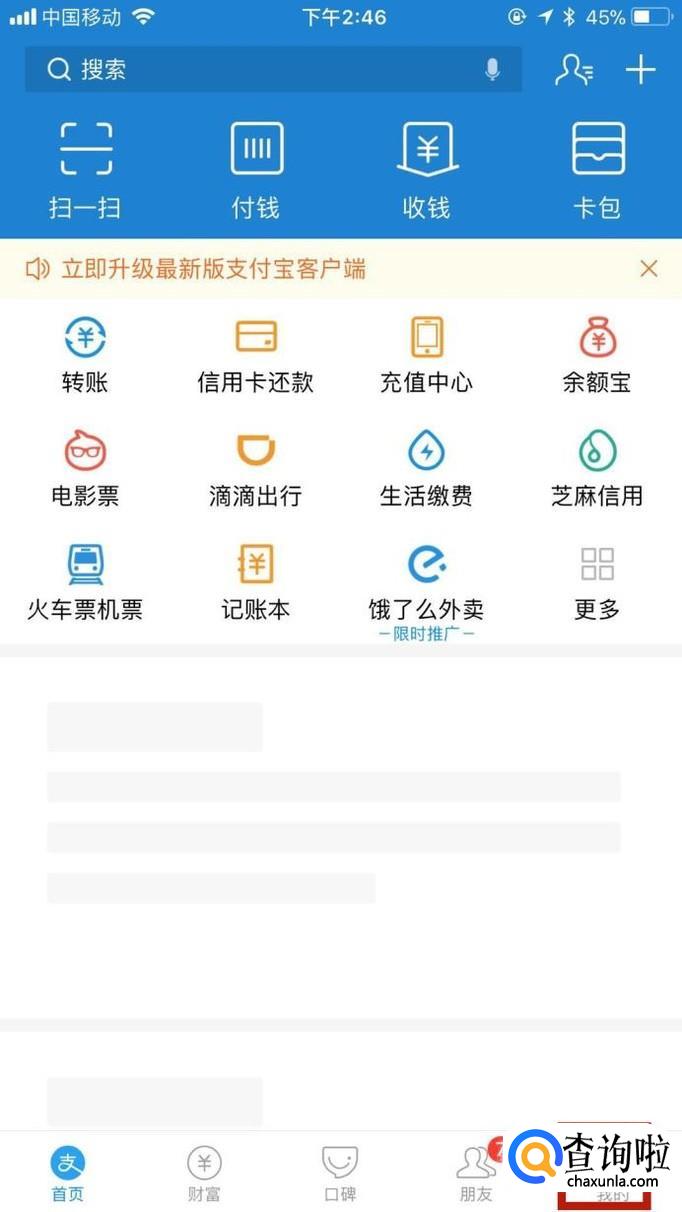682x1212 pixels.
Task: Tap 更多 to see more apps
Action: pos(597,582)
